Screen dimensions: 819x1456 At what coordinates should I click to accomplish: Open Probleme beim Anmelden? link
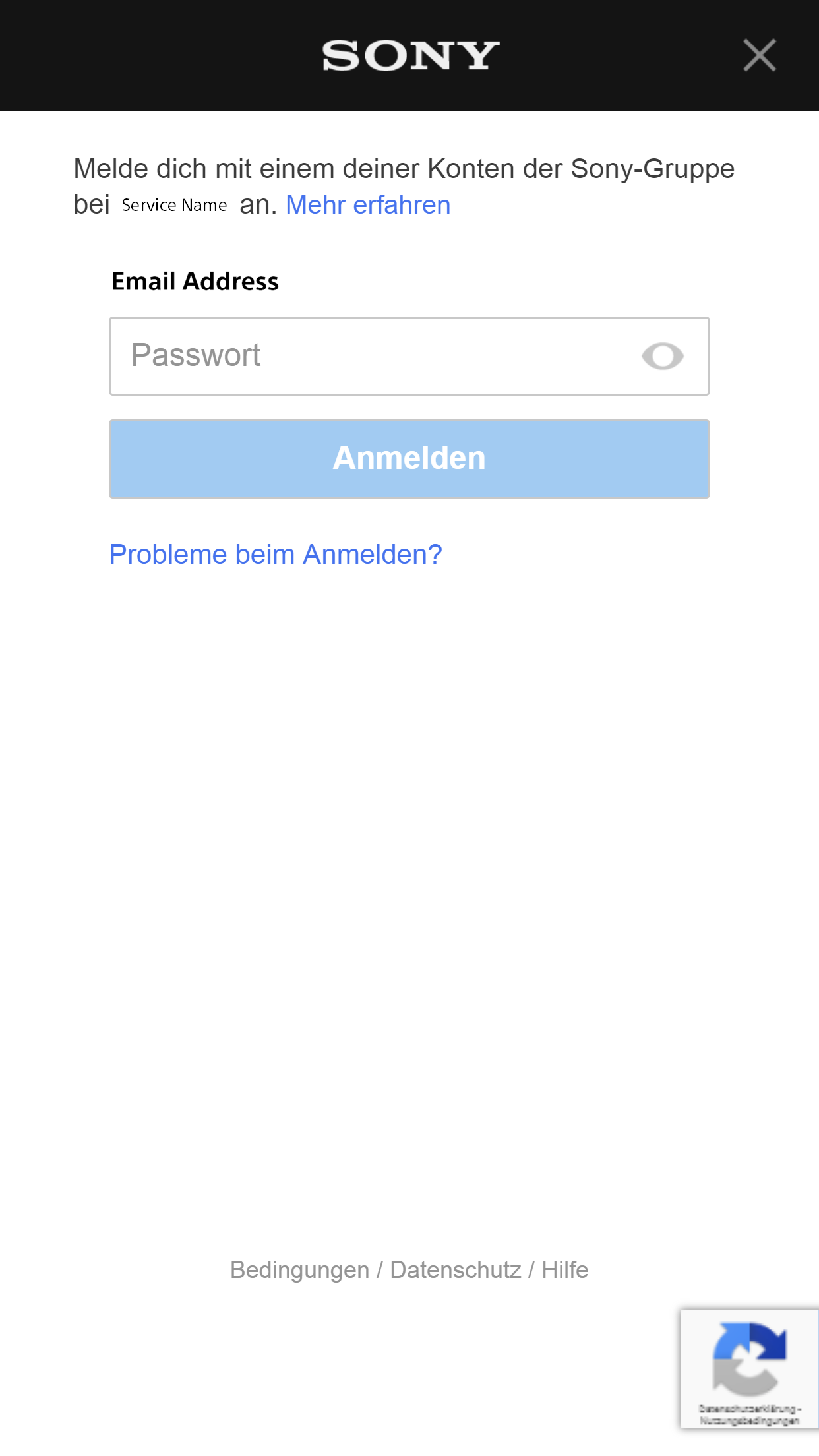tap(276, 555)
